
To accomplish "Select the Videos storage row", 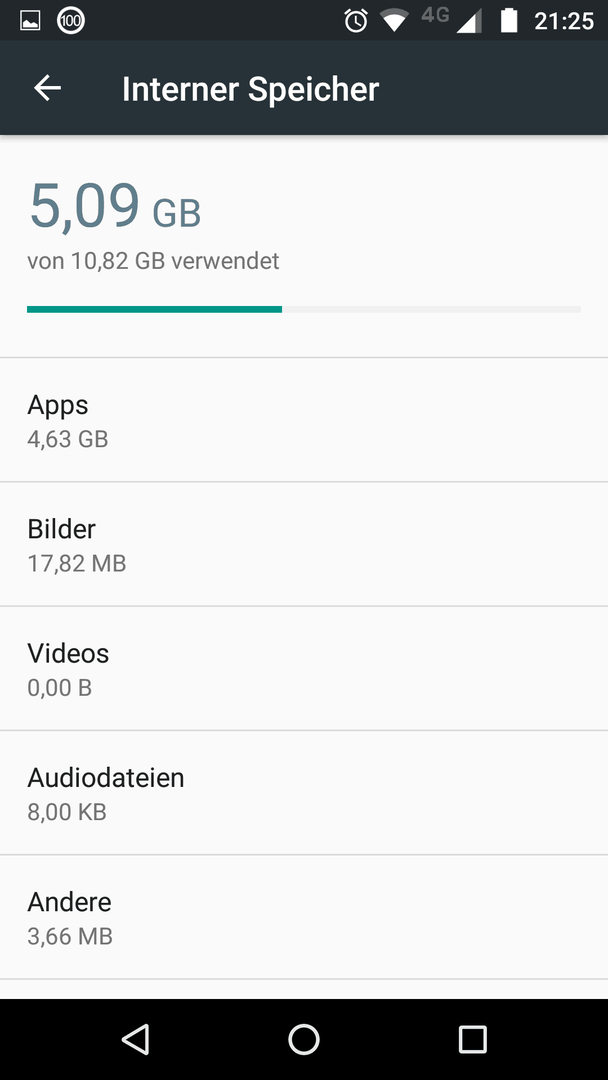I will [304, 669].
